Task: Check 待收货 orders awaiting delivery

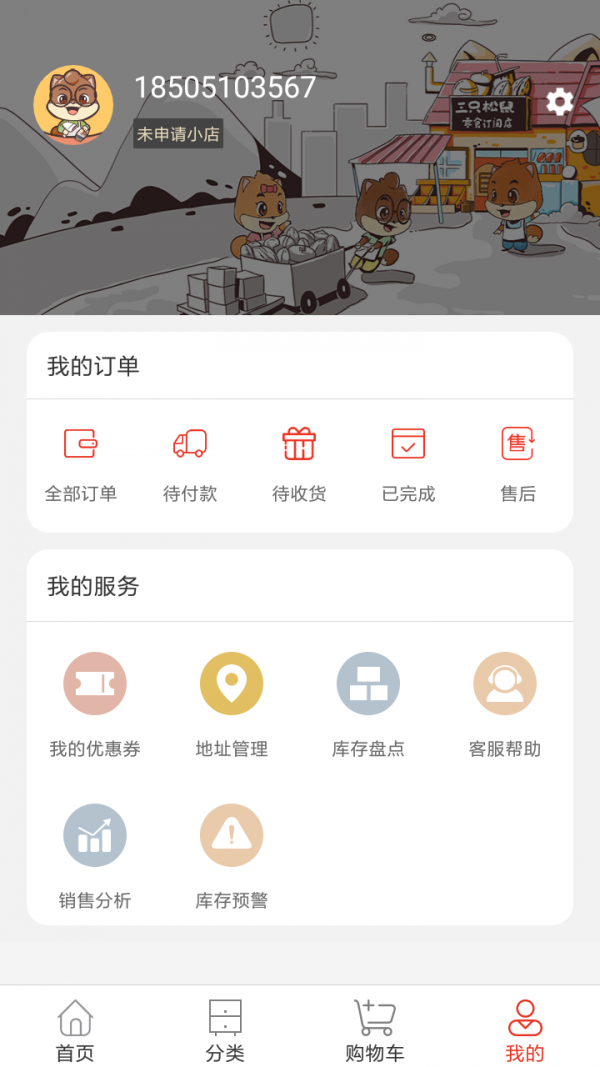Action: (x=299, y=464)
